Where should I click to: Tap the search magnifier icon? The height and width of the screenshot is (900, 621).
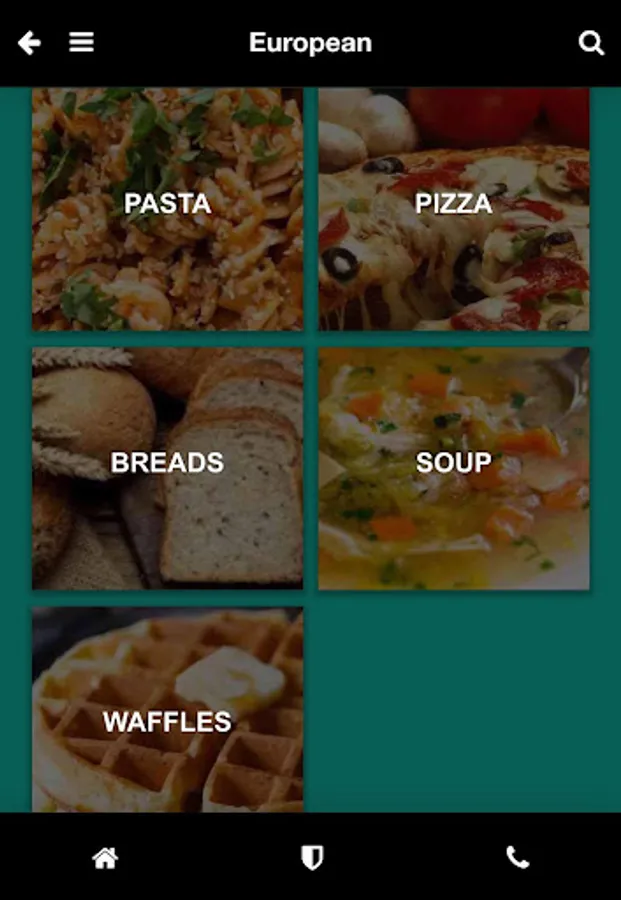(x=591, y=43)
